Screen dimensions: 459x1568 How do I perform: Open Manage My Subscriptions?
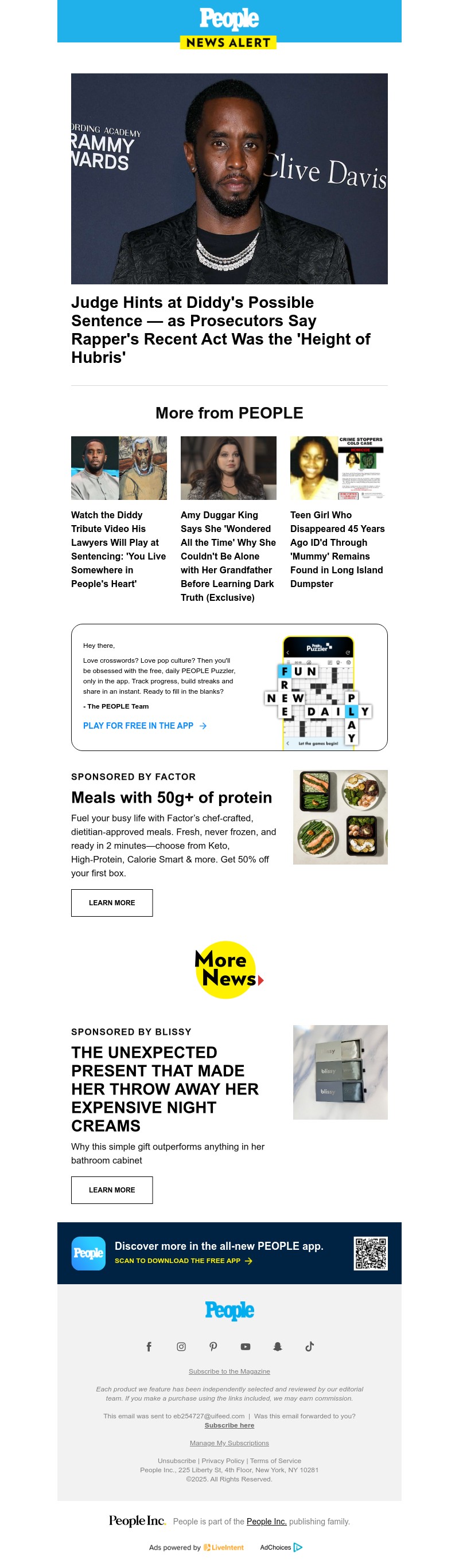point(229,1442)
